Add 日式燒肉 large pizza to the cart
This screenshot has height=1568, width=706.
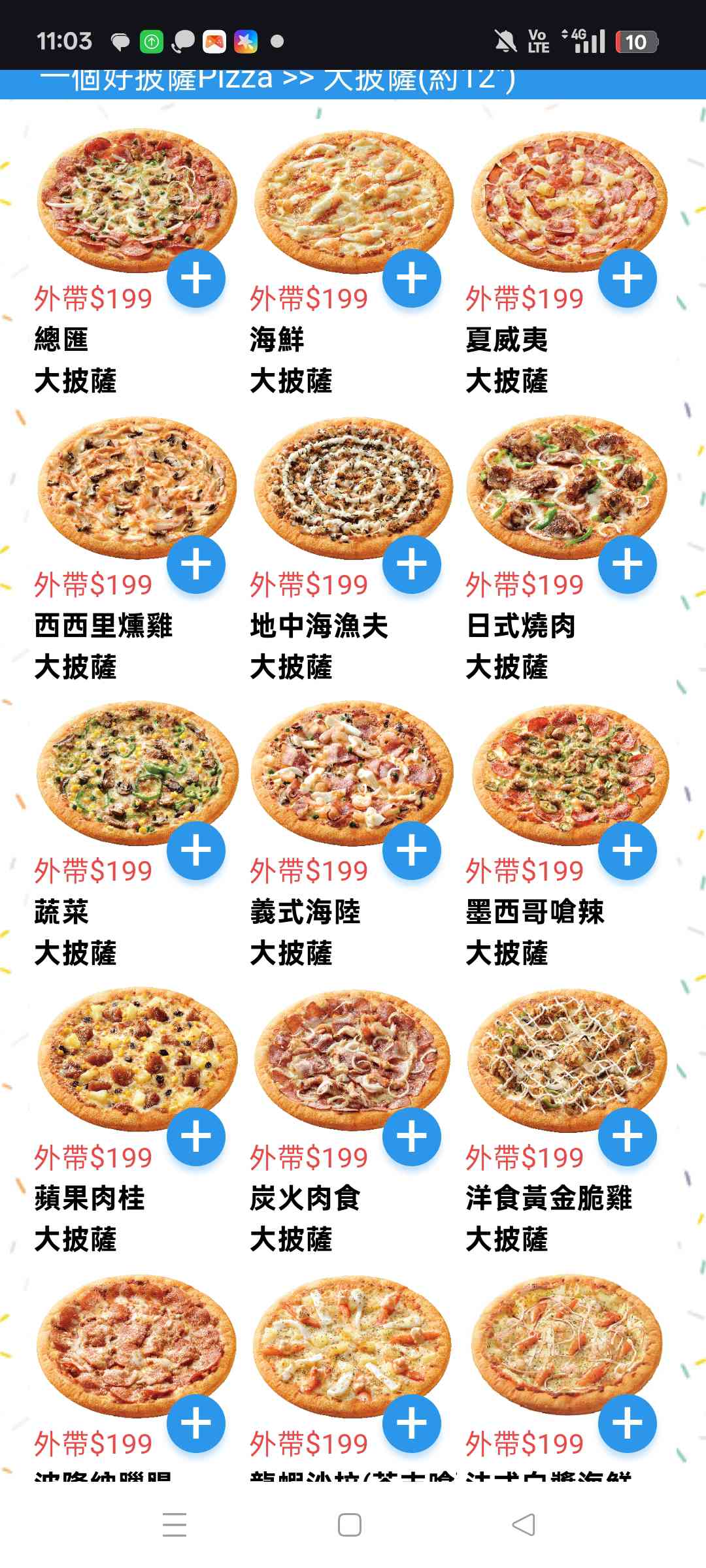[628, 564]
